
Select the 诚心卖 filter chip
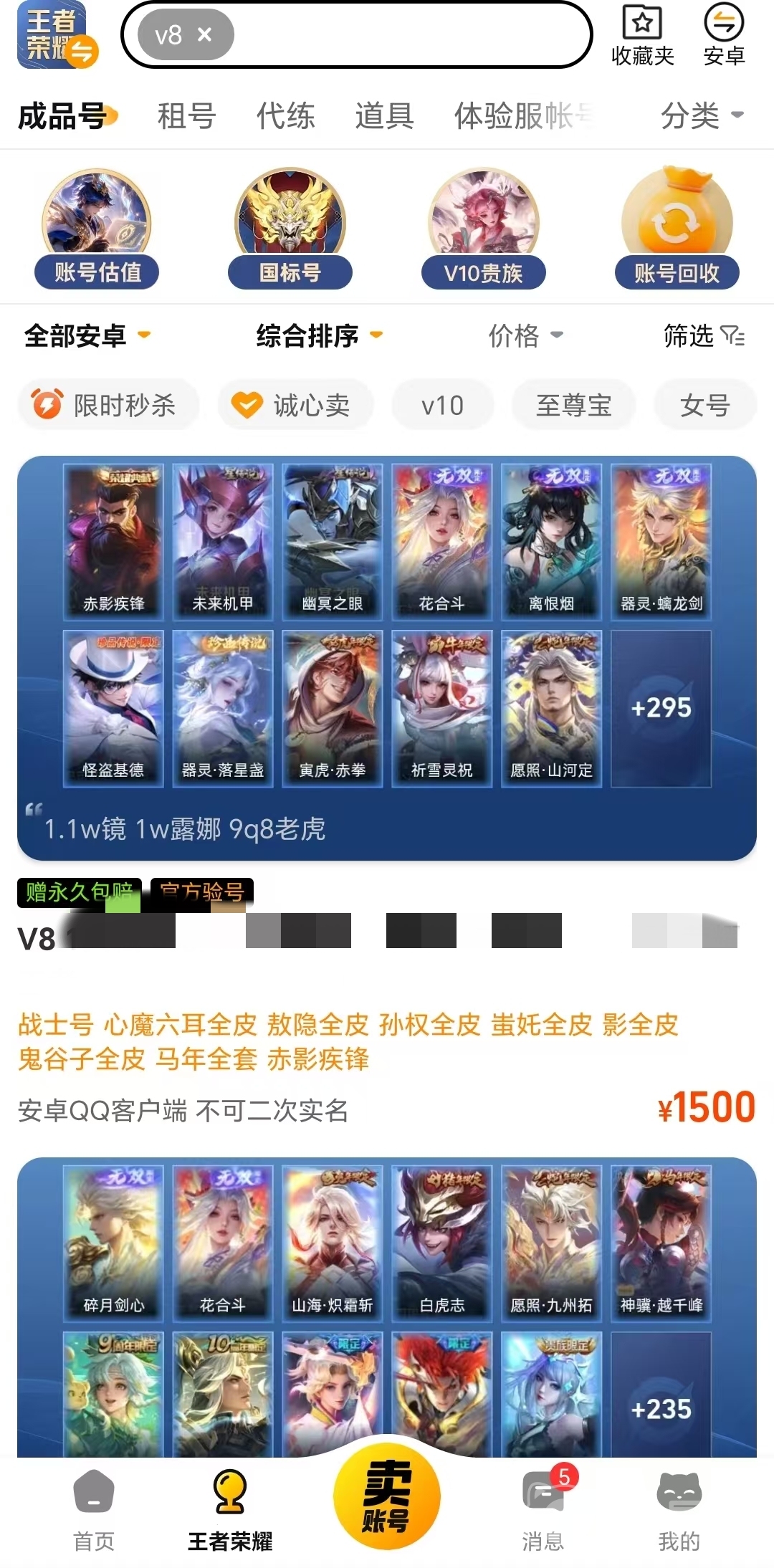(295, 405)
